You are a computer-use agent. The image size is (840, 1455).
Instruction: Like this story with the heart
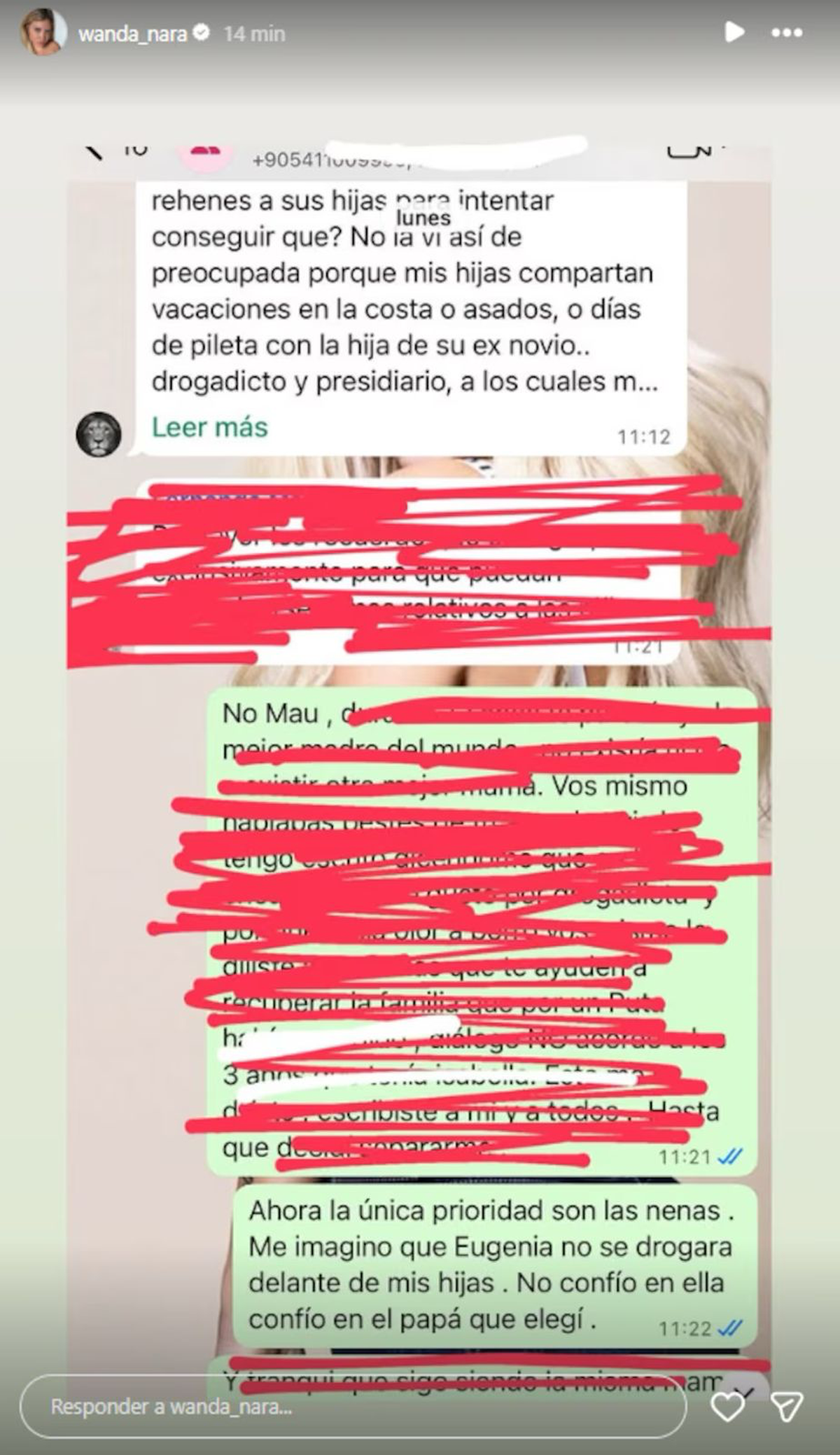(x=727, y=1406)
